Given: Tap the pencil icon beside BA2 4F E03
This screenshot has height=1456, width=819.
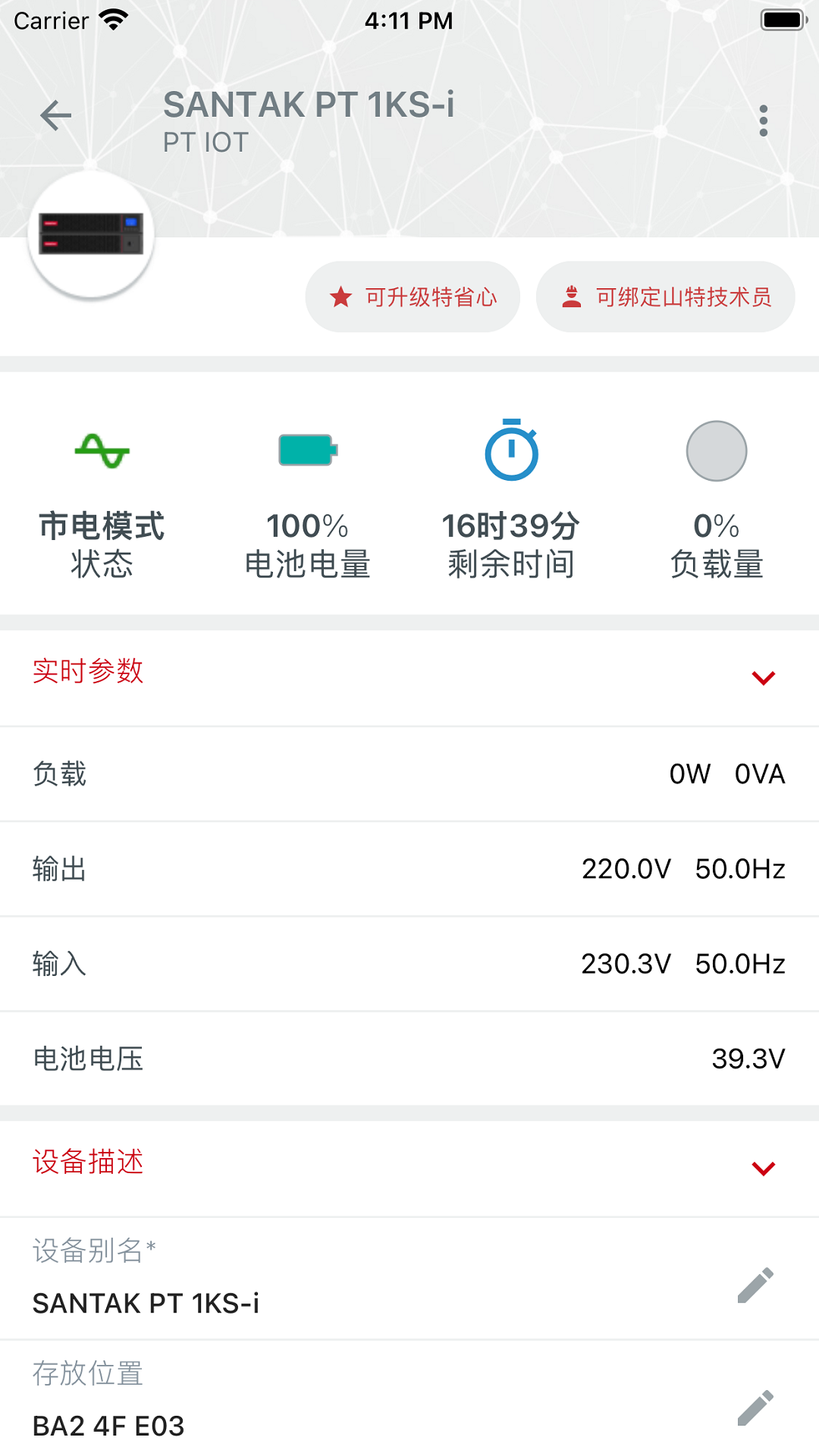Looking at the screenshot, I should [x=755, y=1407].
